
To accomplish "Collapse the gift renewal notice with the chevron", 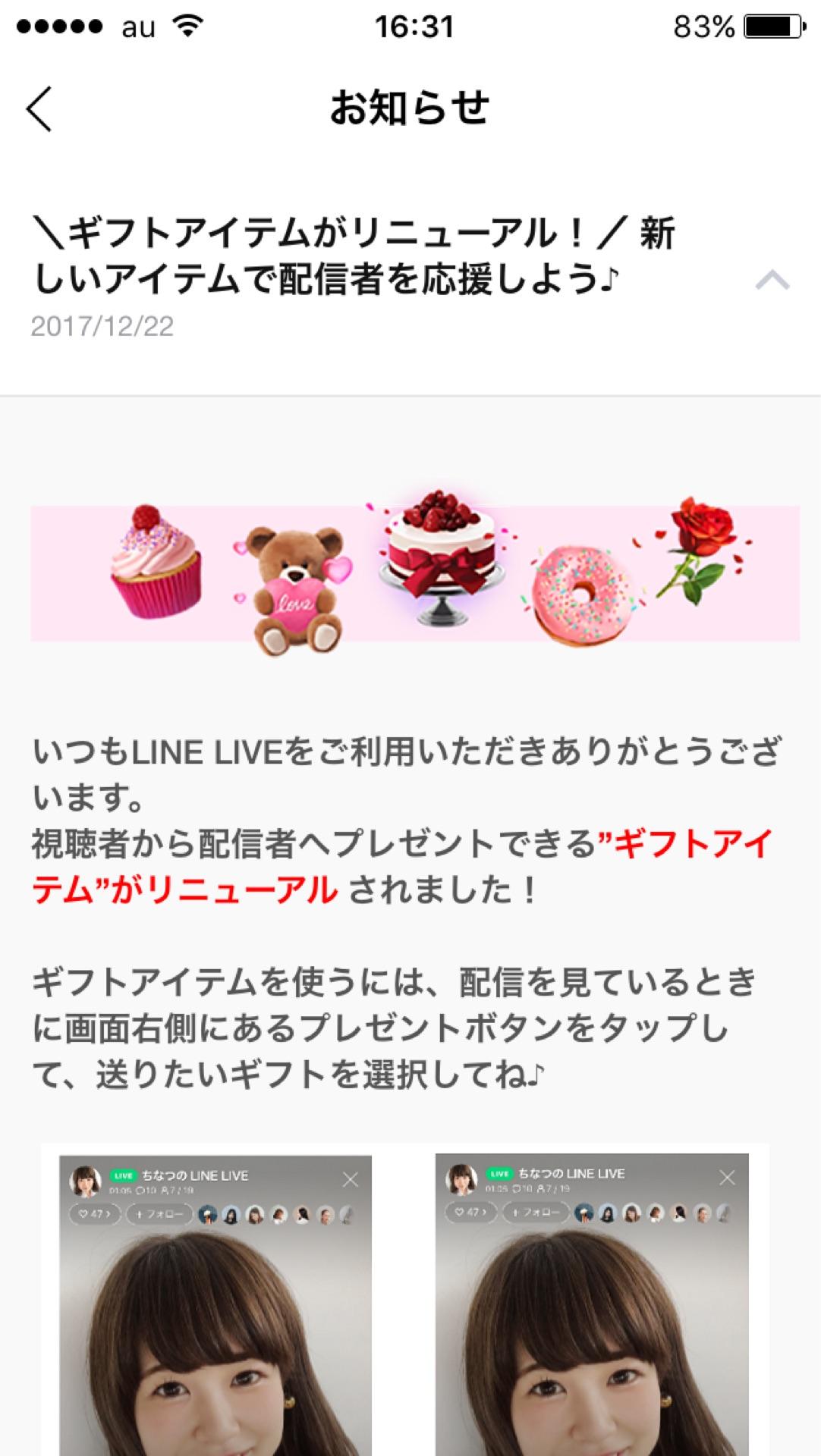I will [x=772, y=281].
